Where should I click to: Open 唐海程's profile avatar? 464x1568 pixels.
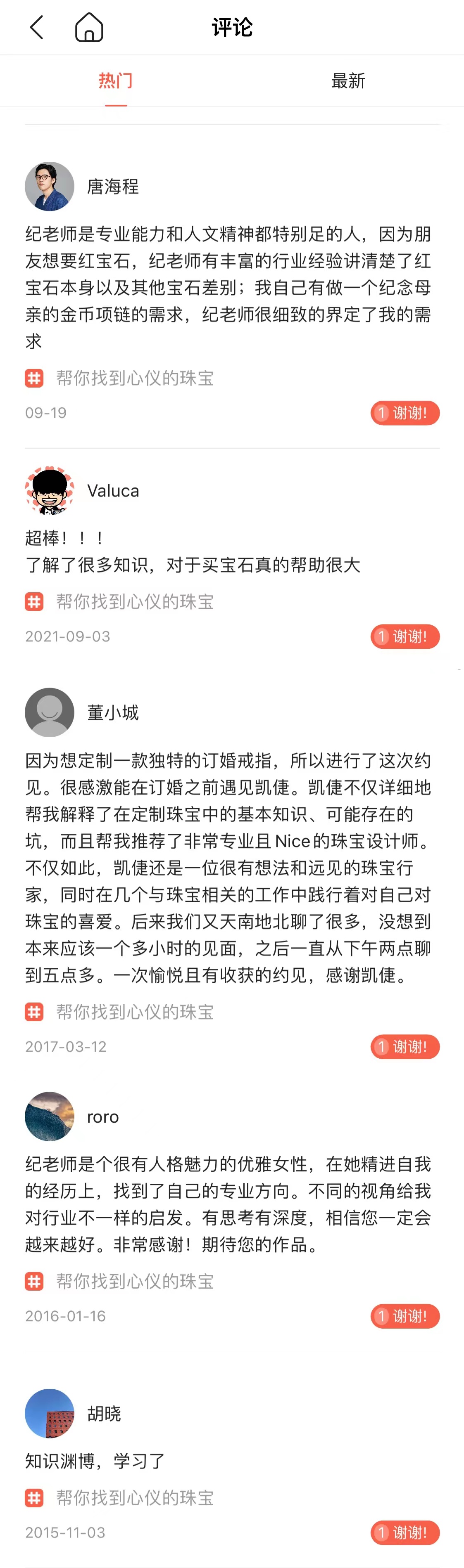(50, 186)
